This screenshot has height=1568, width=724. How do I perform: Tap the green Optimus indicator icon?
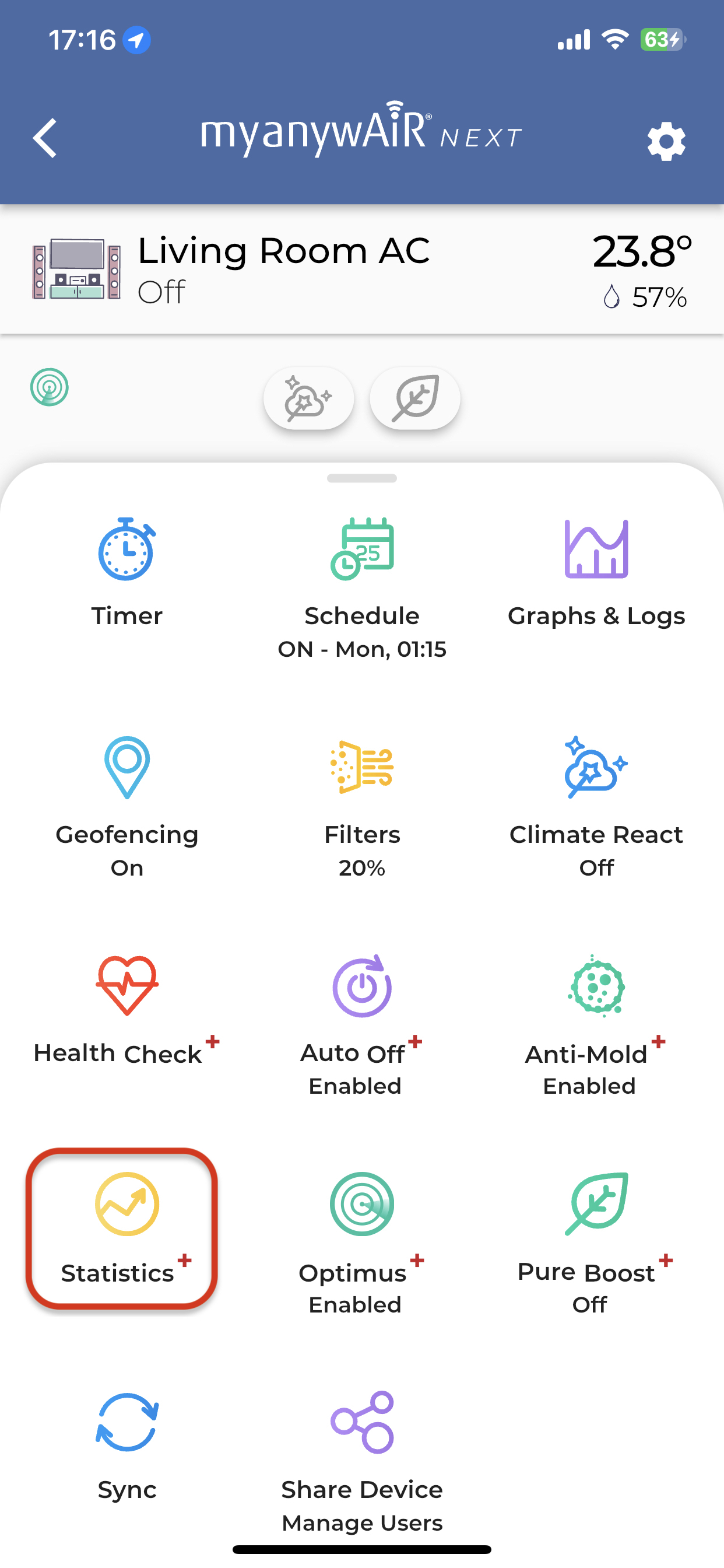point(50,387)
